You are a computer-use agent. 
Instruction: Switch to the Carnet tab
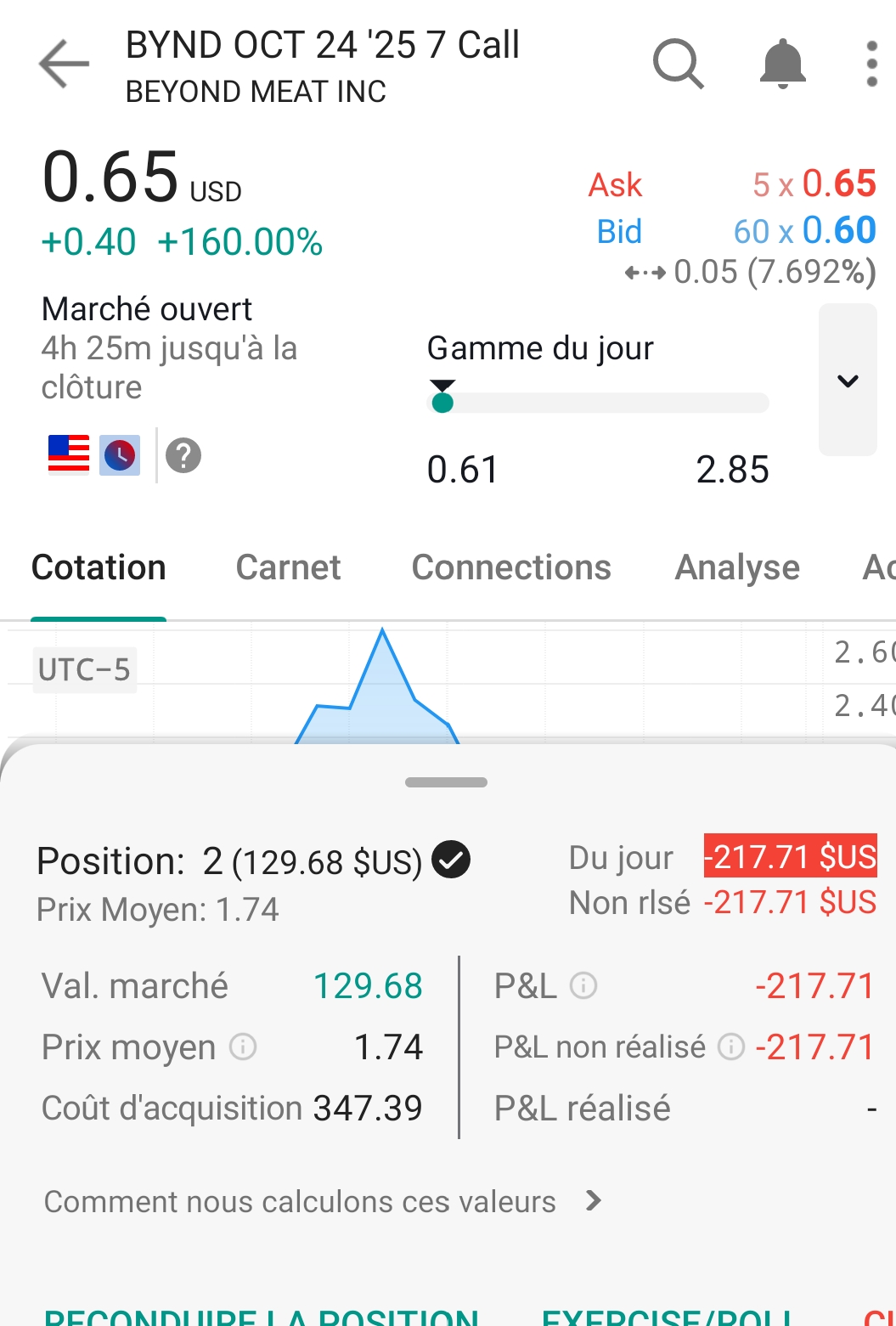point(288,567)
